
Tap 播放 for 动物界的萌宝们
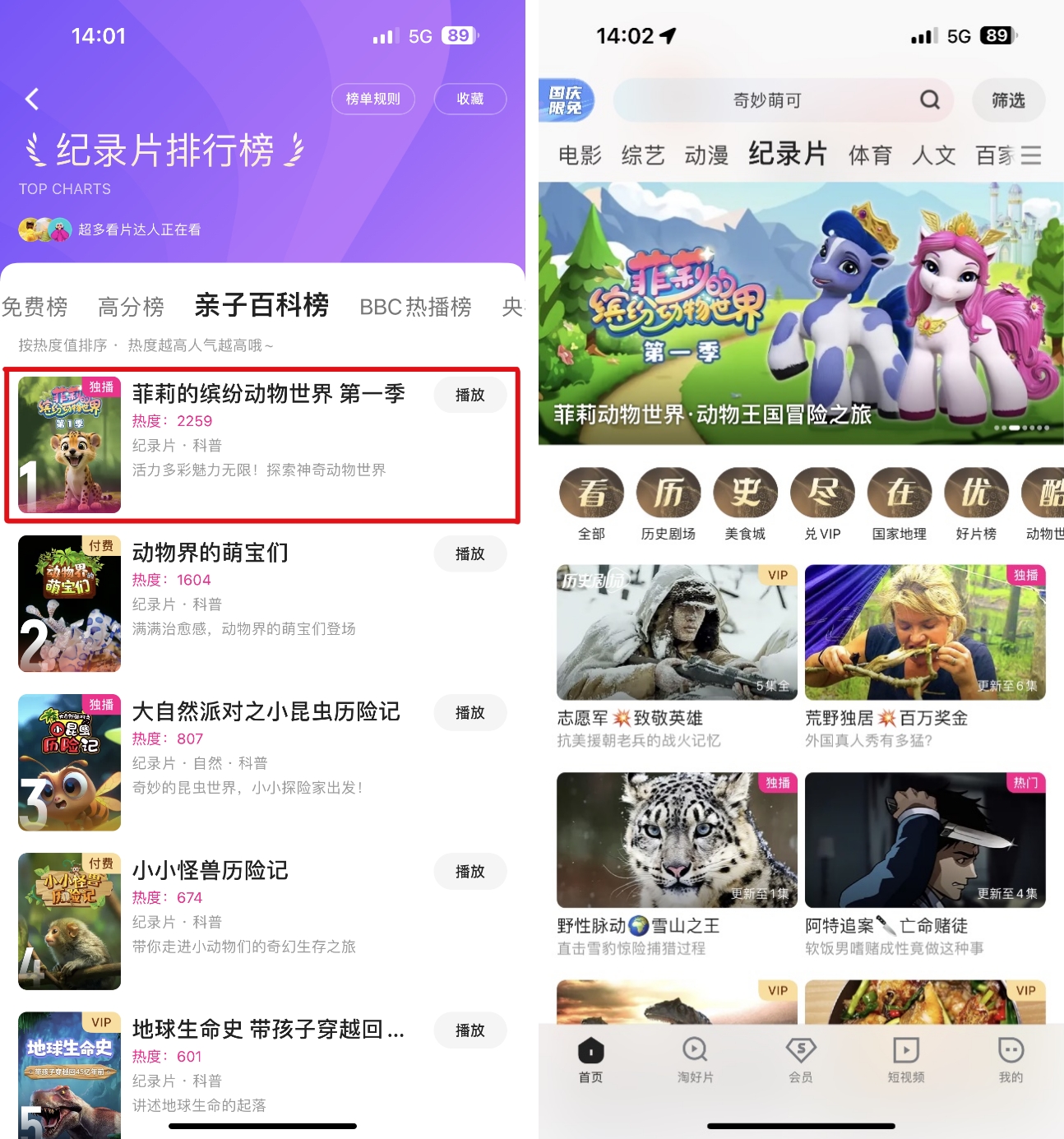point(470,553)
